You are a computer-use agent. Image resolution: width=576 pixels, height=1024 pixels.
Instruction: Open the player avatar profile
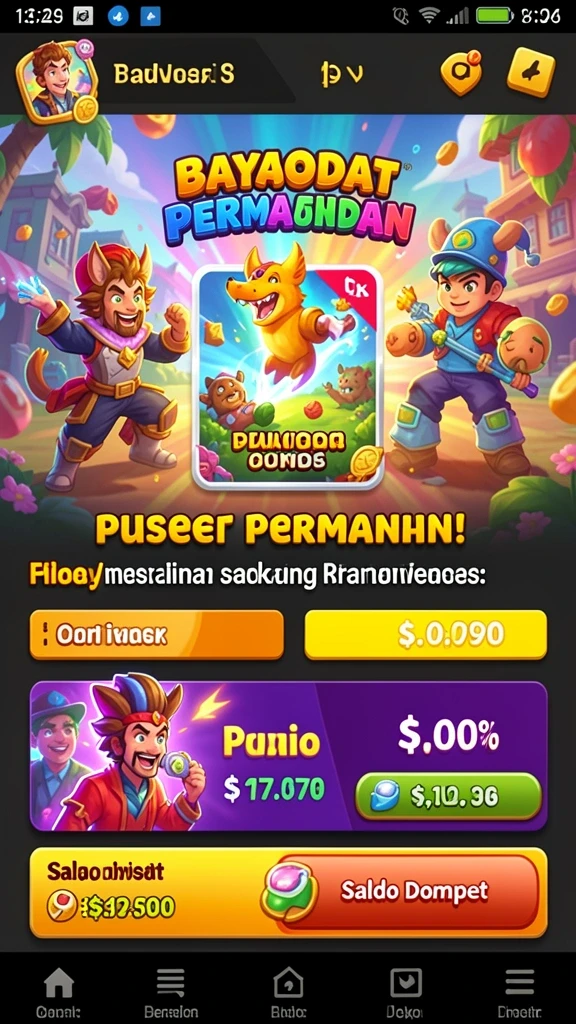coord(57,82)
